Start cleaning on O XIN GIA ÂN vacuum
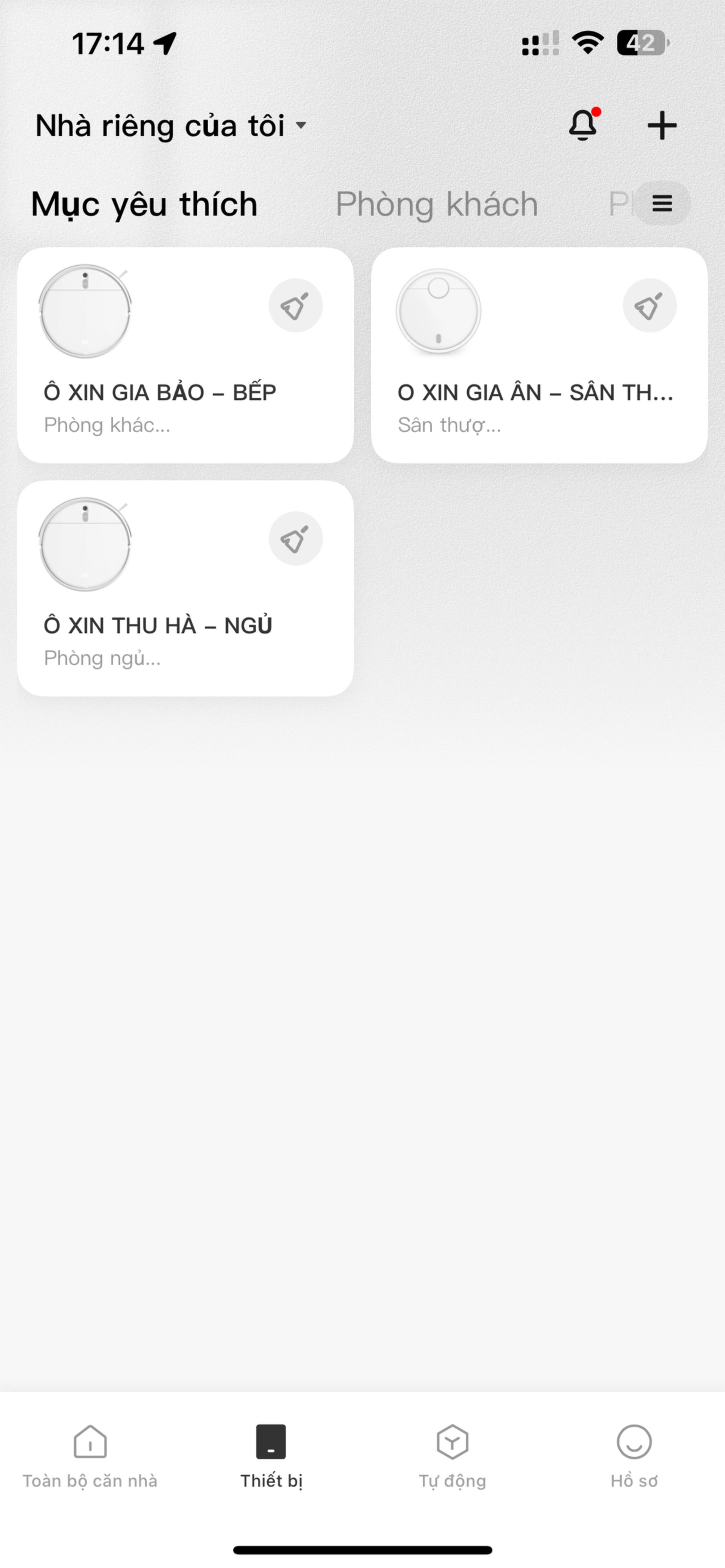The width and height of the screenshot is (725, 1568). (650, 305)
